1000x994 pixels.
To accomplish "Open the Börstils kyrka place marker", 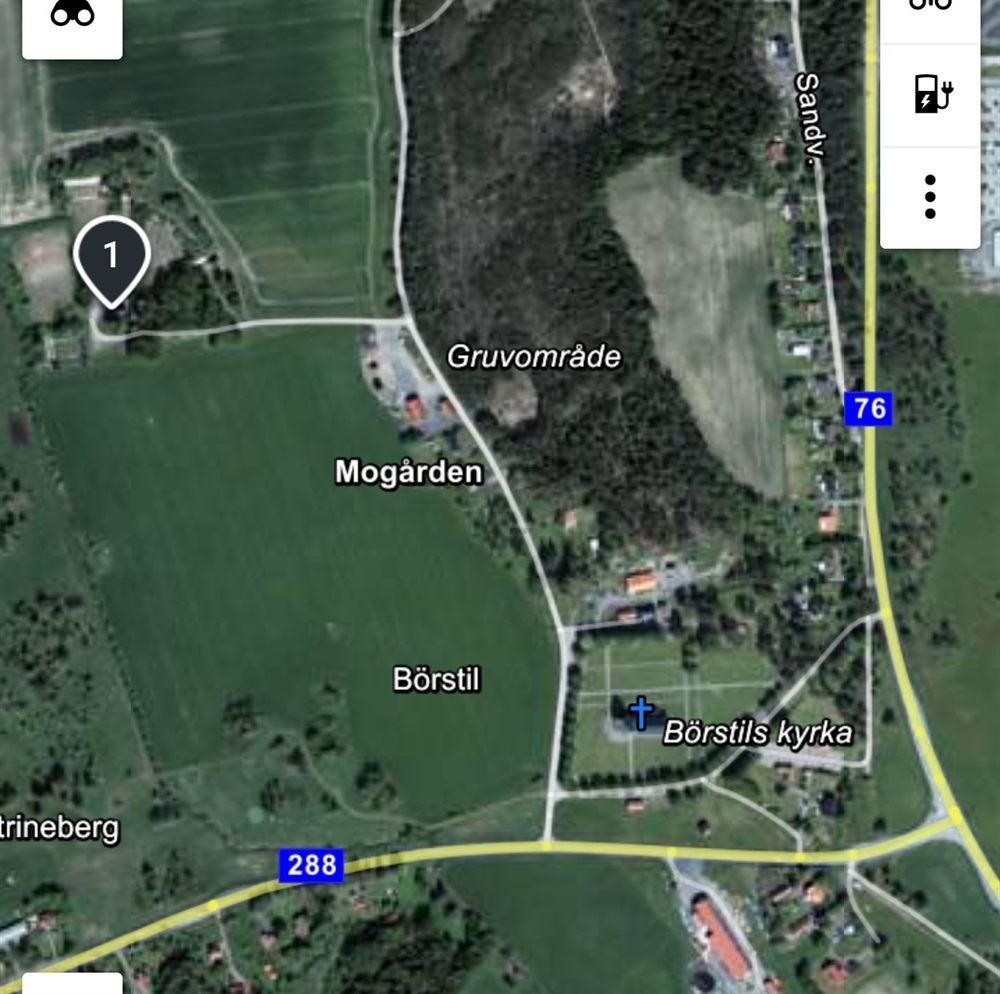I will pyautogui.click(x=641, y=714).
